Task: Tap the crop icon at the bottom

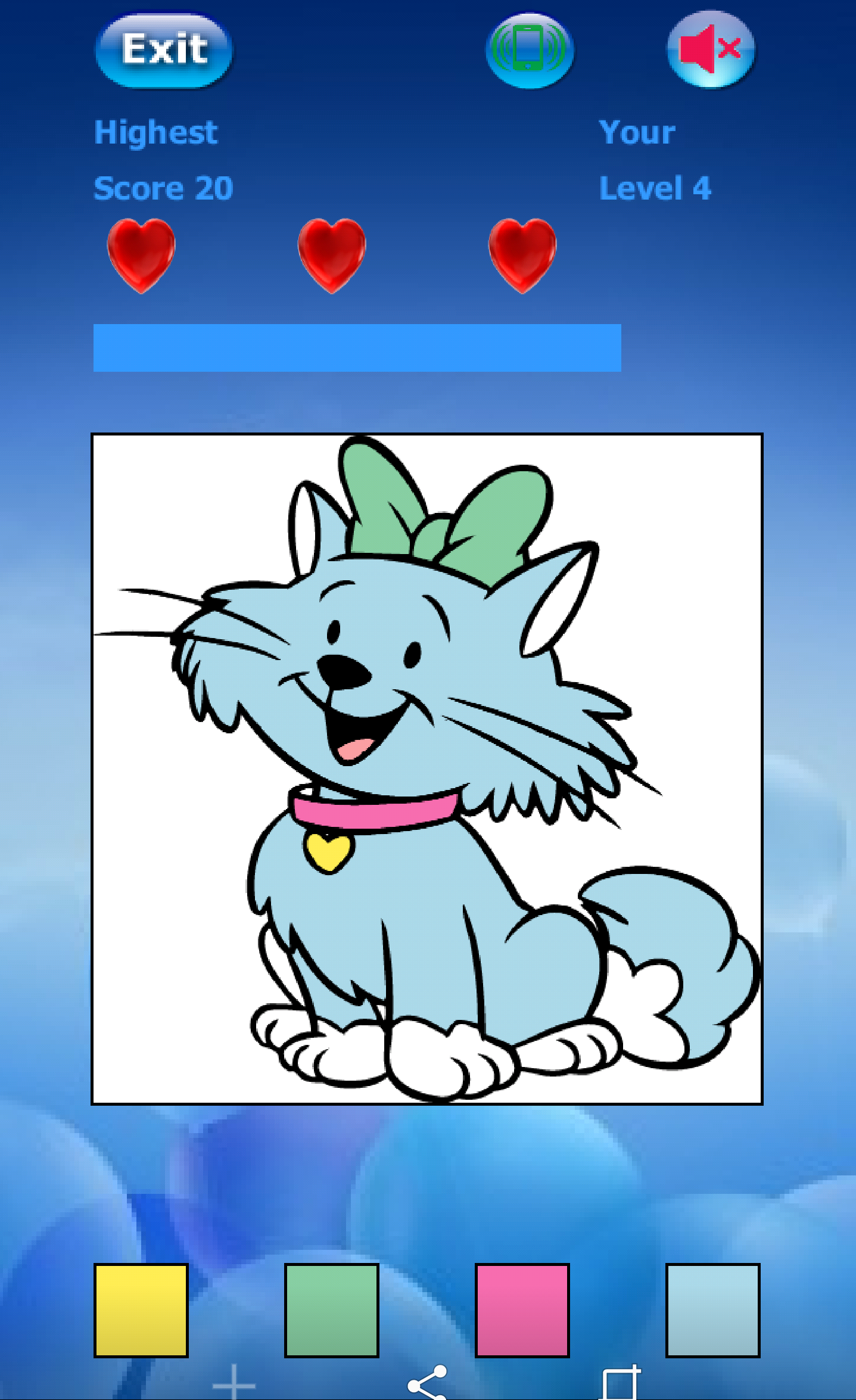Action: pyautogui.click(x=621, y=1382)
